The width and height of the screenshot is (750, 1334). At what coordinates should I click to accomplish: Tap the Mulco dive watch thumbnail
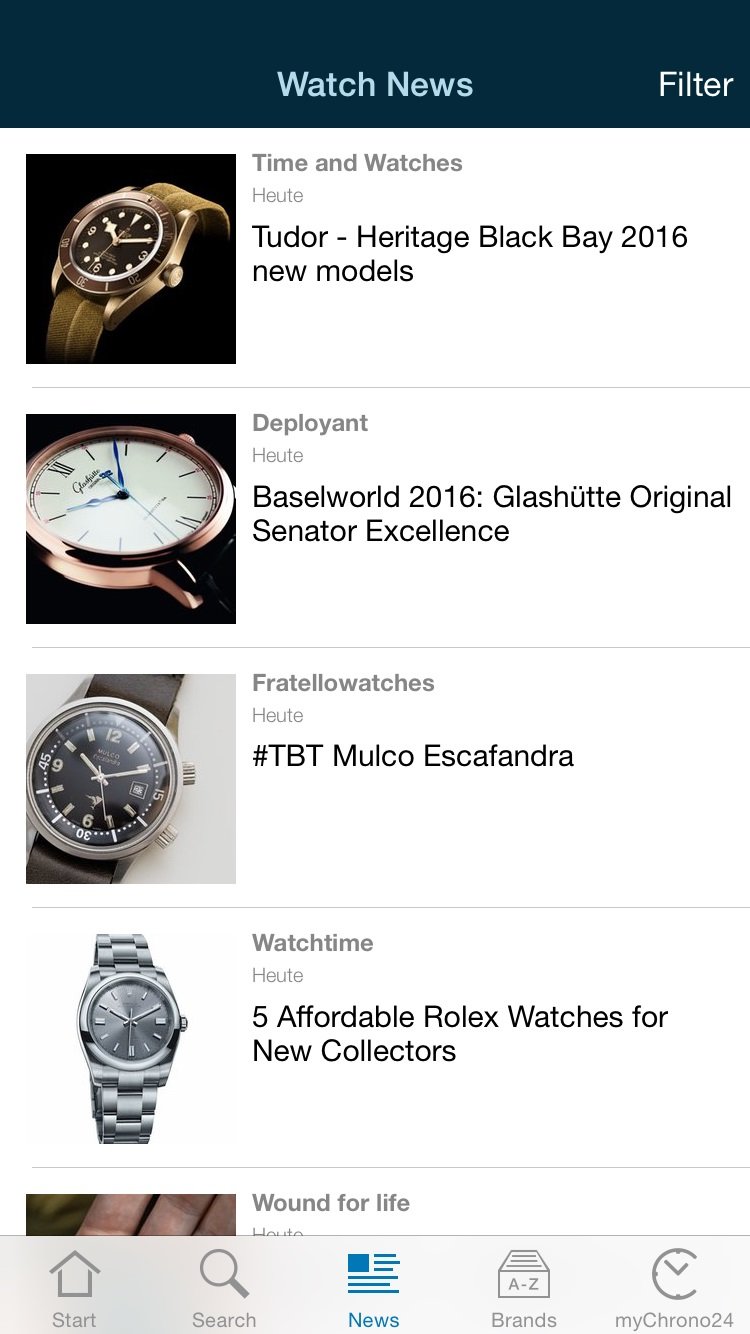[130, 778]
